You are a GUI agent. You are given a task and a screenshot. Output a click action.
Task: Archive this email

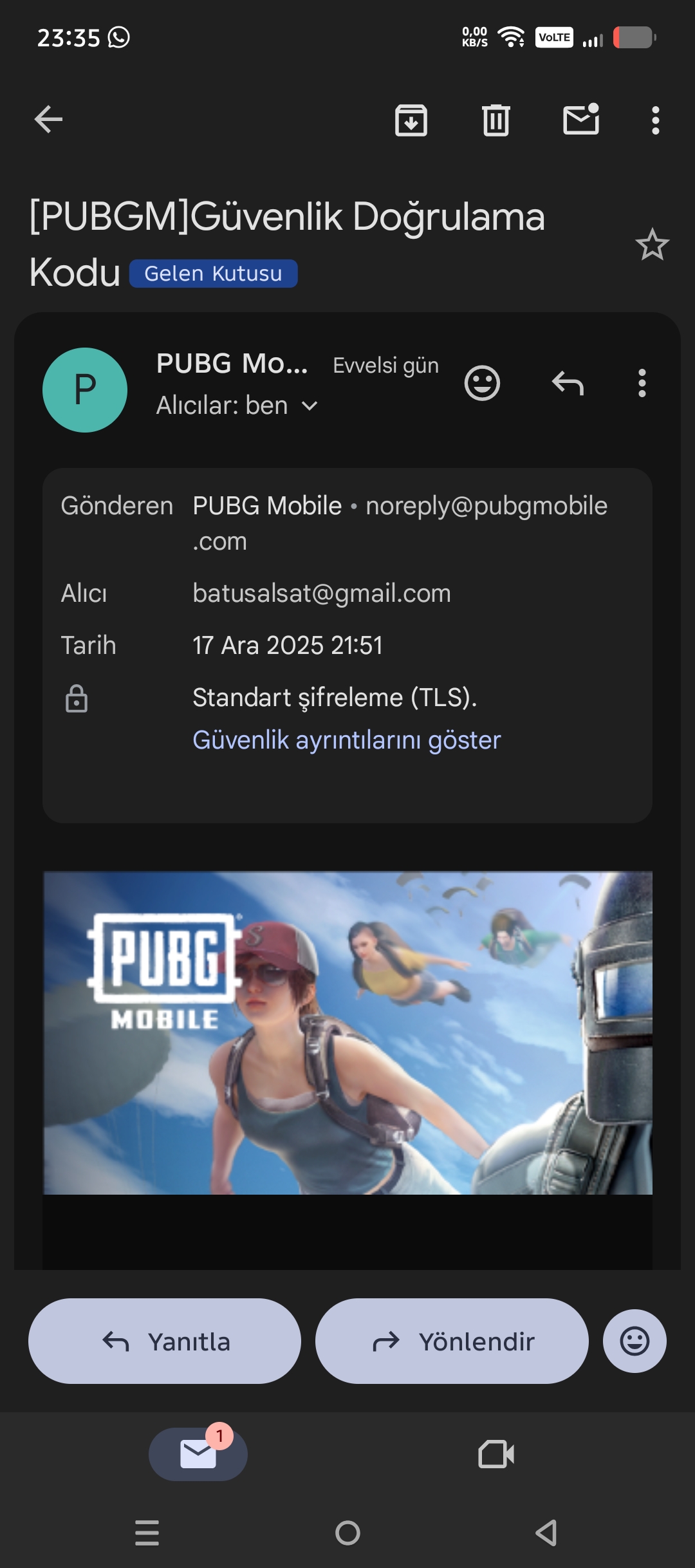click(411, 120)
